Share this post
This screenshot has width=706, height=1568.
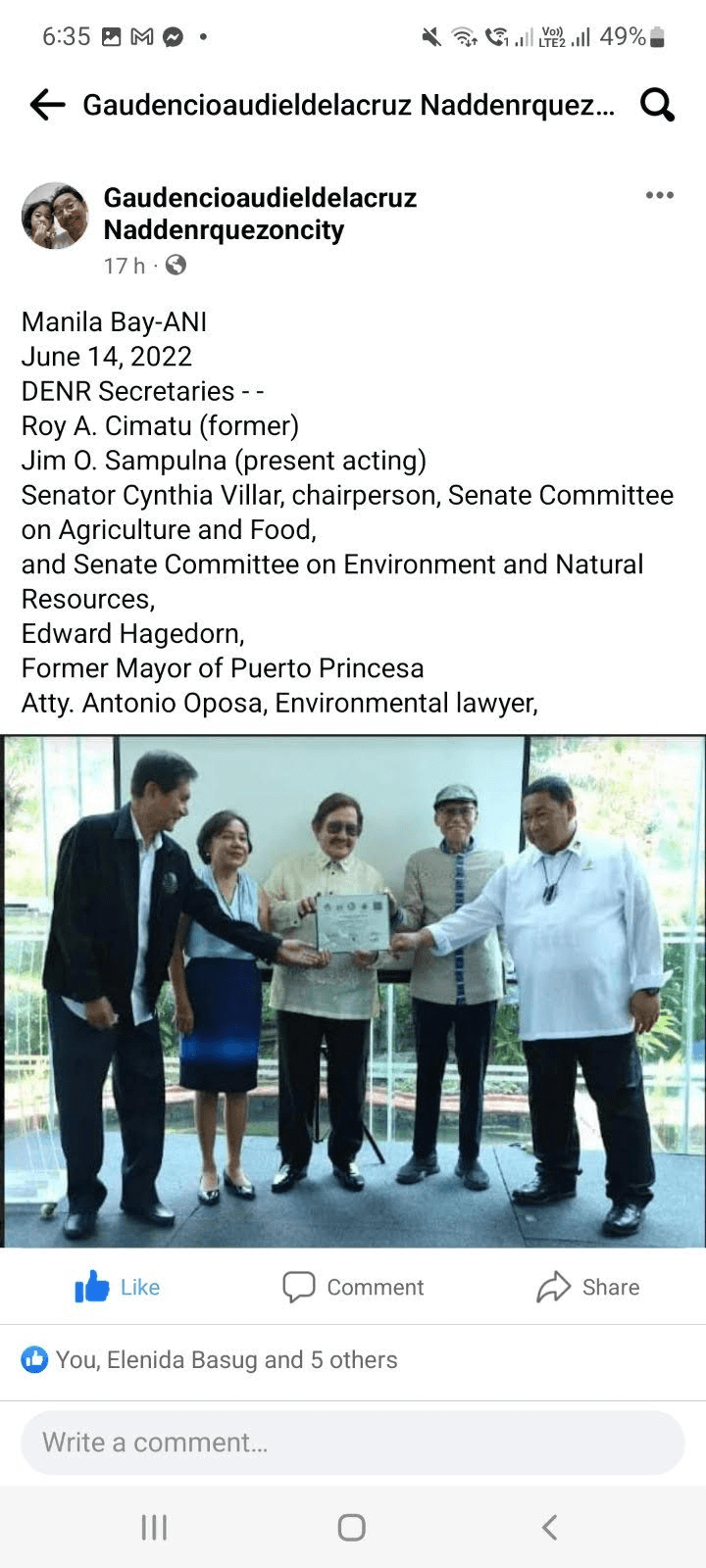[x=587, y=1287]
